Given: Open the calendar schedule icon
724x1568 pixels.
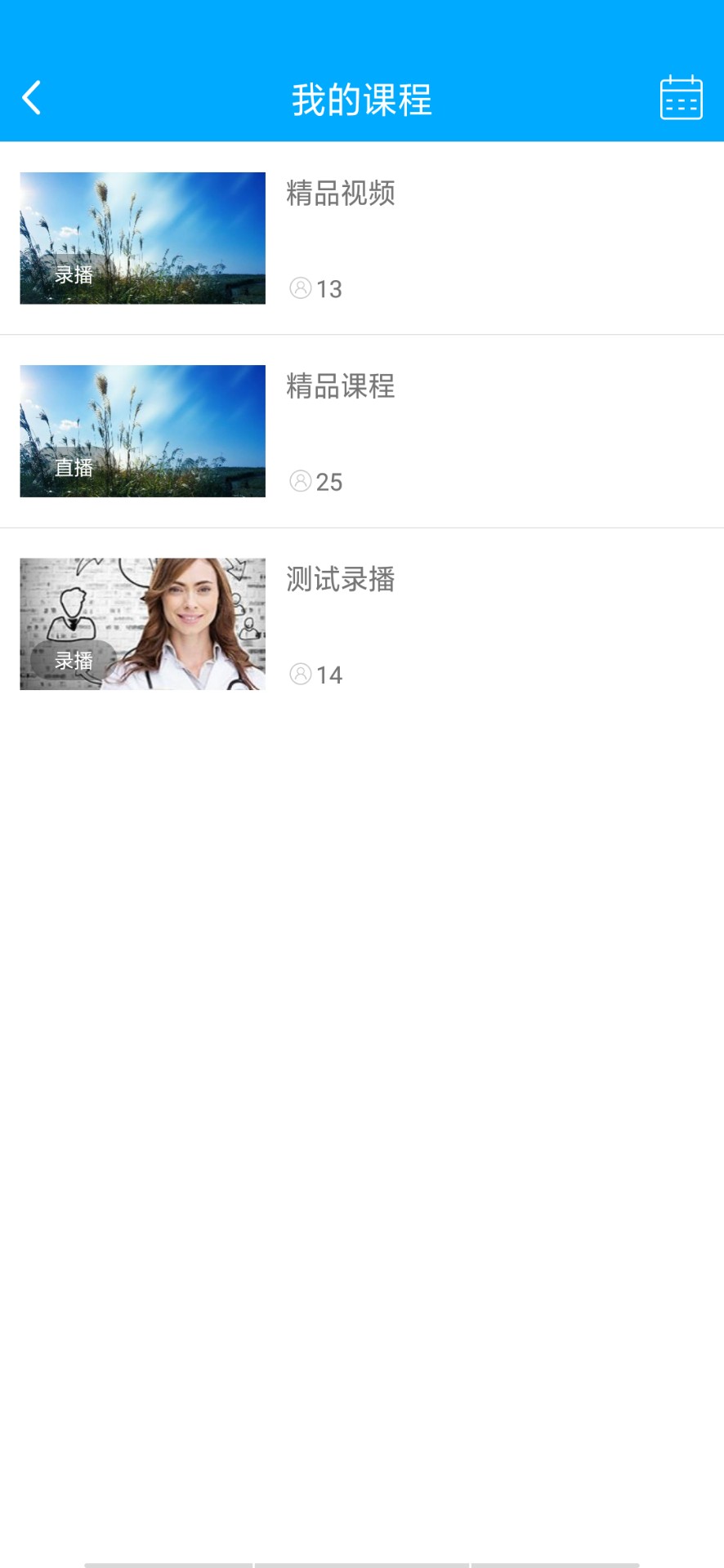Looking at the screenshot, I should click(x=681, y=98).
